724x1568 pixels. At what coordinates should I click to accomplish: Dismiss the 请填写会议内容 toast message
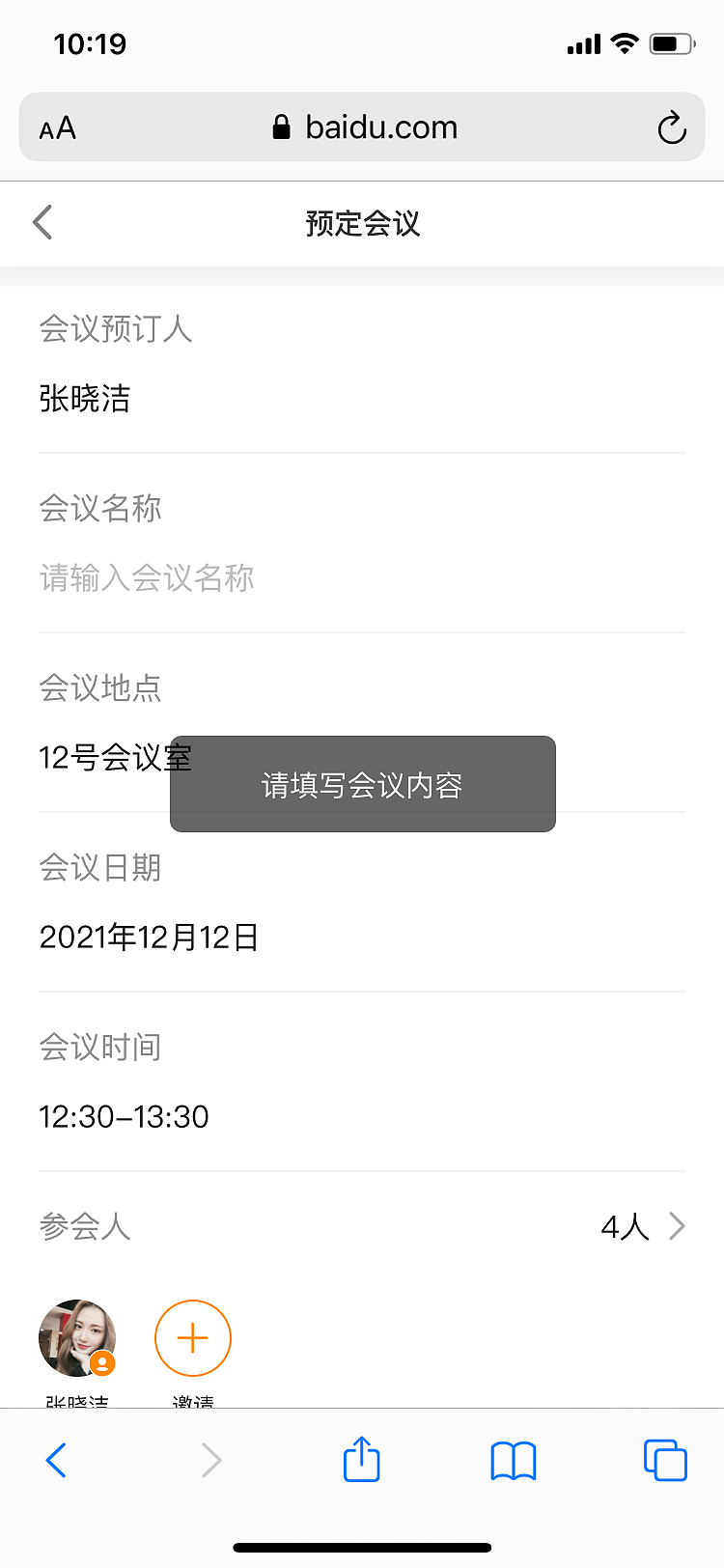point(362,783)
